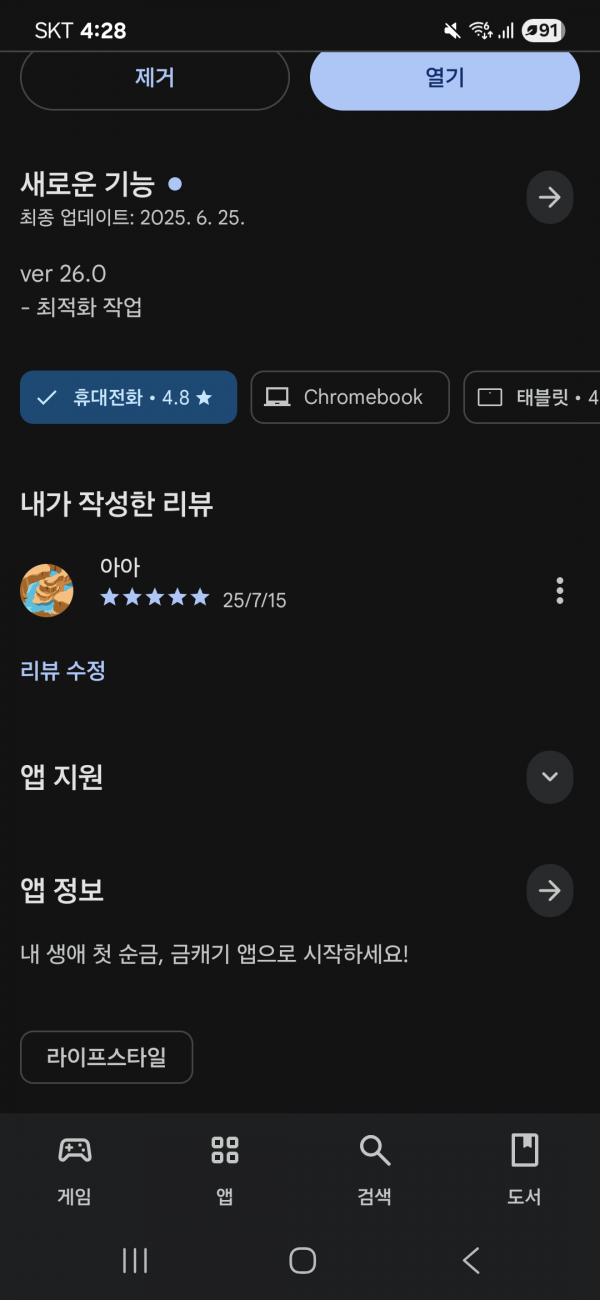This screenshot has height=1300, width=600.
Task: Tap the 제거 uninstall button
Action: coord(154,78)
